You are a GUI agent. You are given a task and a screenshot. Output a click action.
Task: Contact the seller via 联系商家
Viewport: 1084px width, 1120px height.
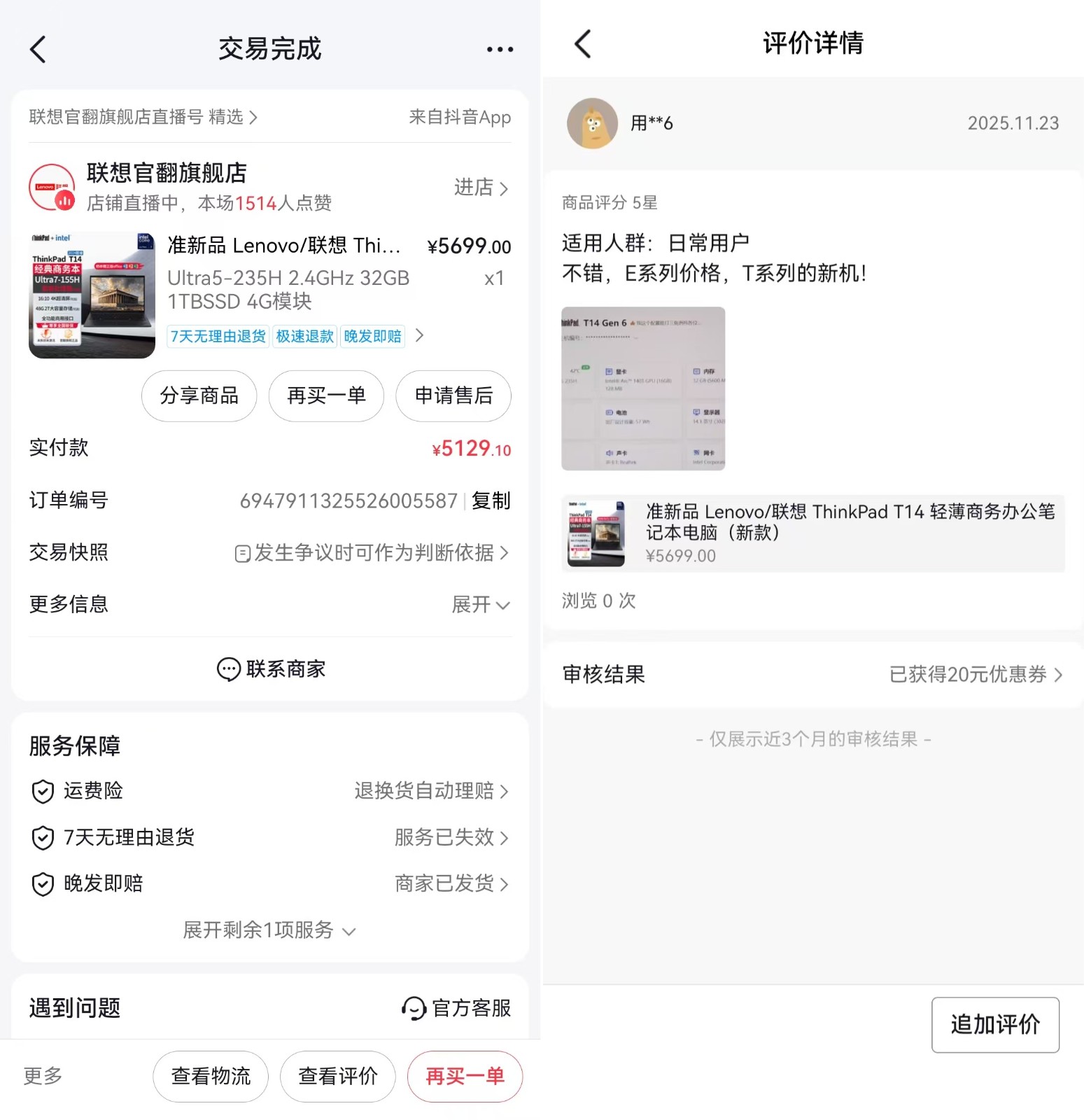pos(271,669)
